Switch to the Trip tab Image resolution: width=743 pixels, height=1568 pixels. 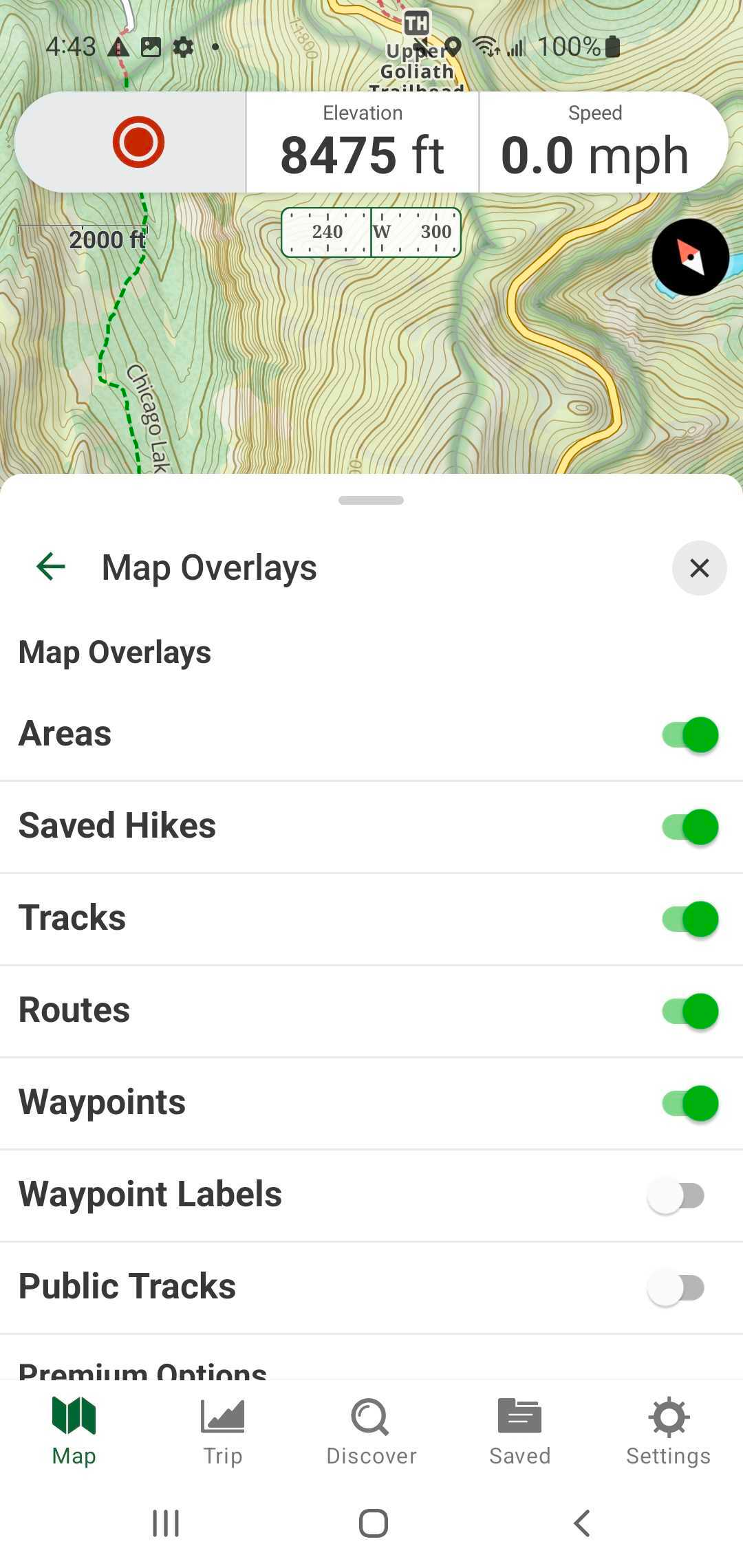point(222,1431)
